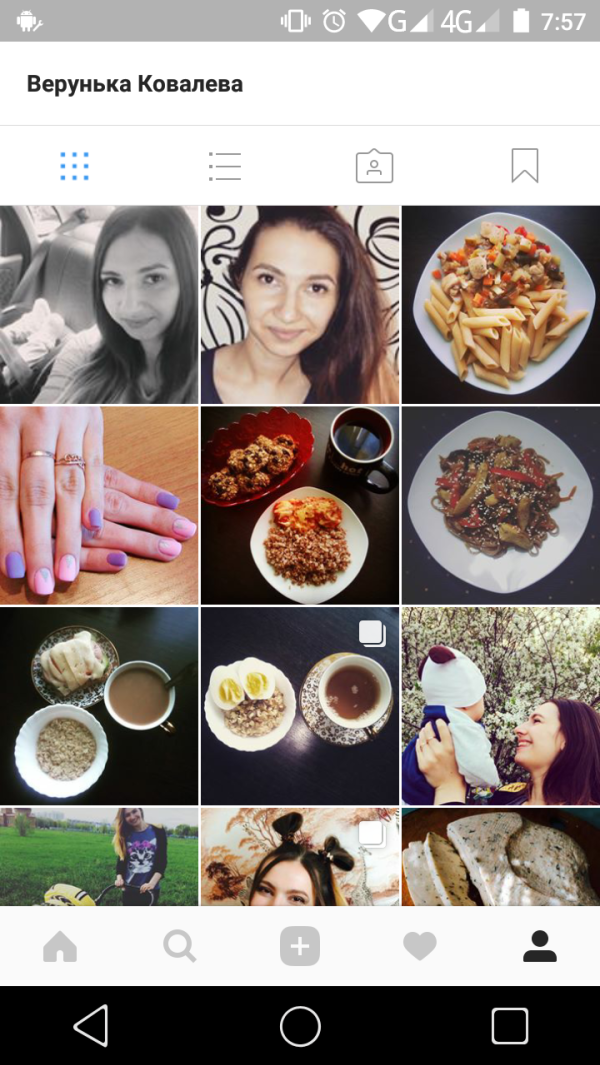Open the black-and-white selfie in car
Viewport: 600px width, 1065px height.
[99, 304]
